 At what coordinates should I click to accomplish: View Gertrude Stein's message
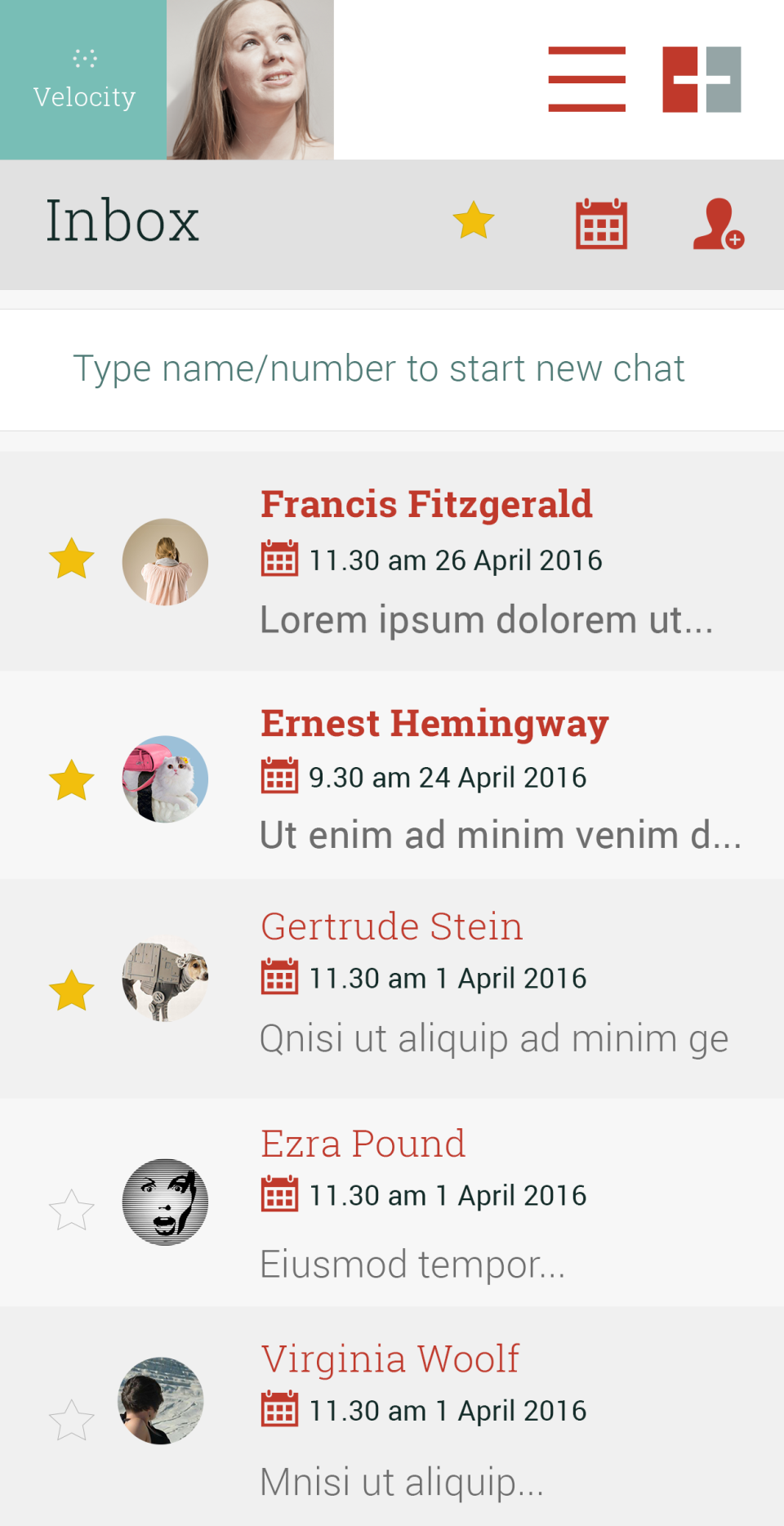pos(392,988)
